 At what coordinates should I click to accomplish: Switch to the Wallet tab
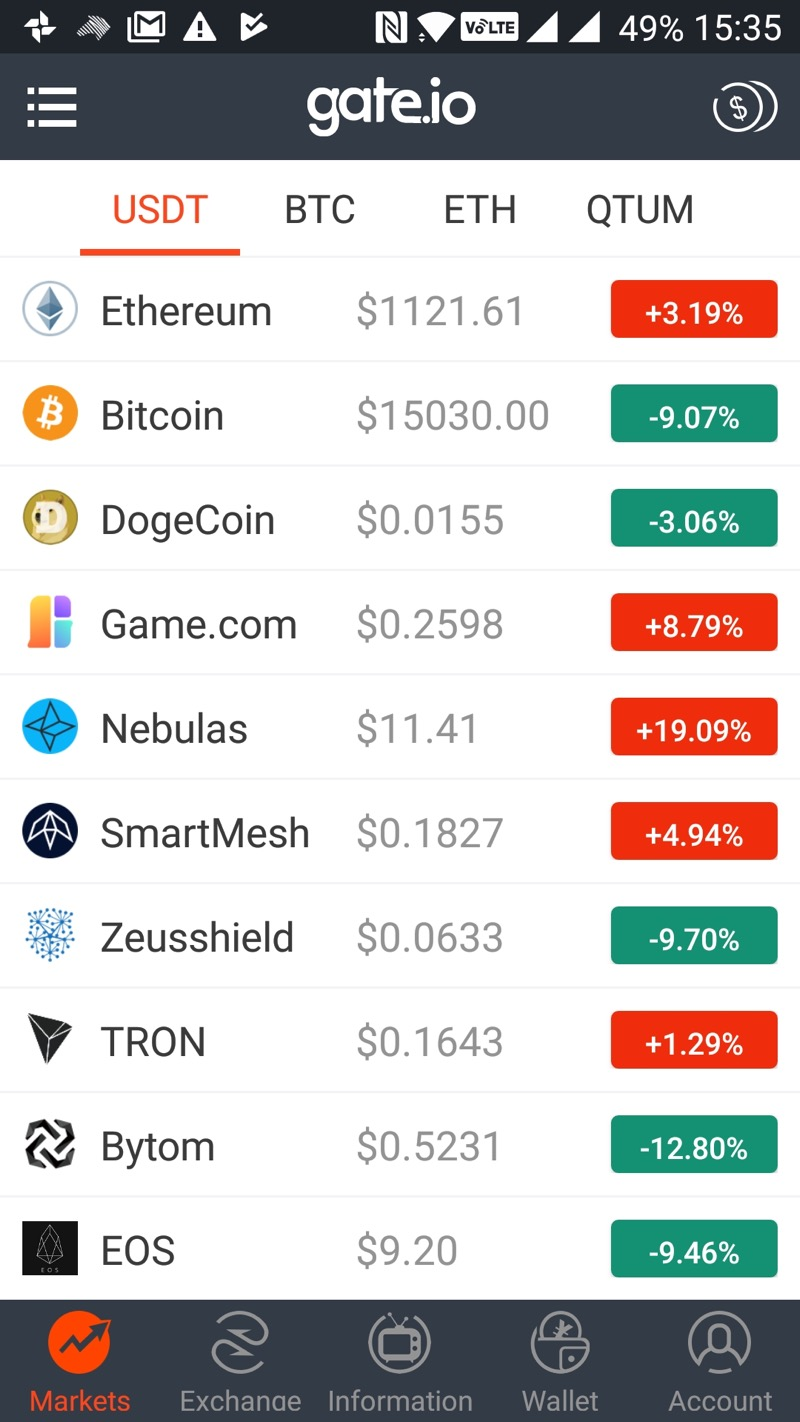pyautogui.click(x=560, y=1361)
